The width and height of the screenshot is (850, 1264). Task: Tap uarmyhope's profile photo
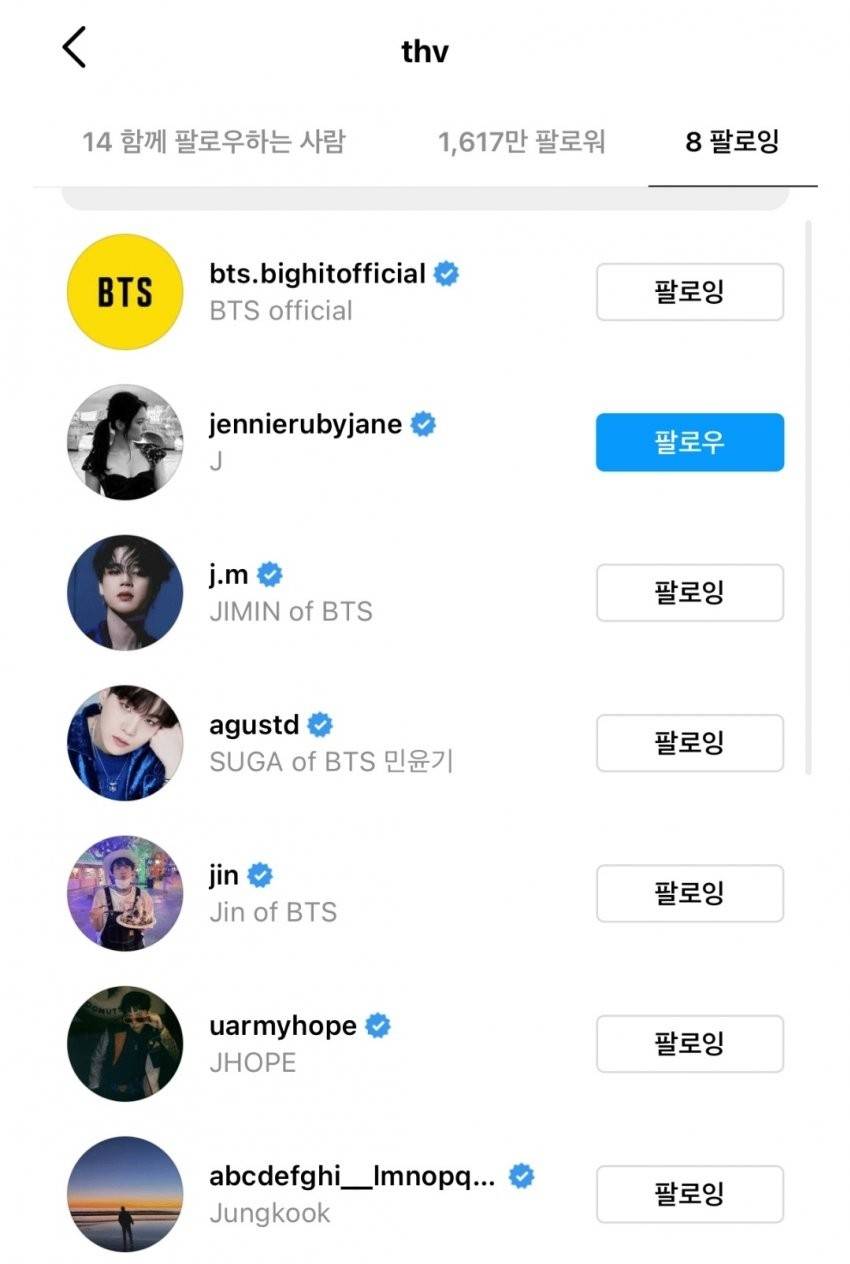pyautogui.click(x=124, y=1043)
